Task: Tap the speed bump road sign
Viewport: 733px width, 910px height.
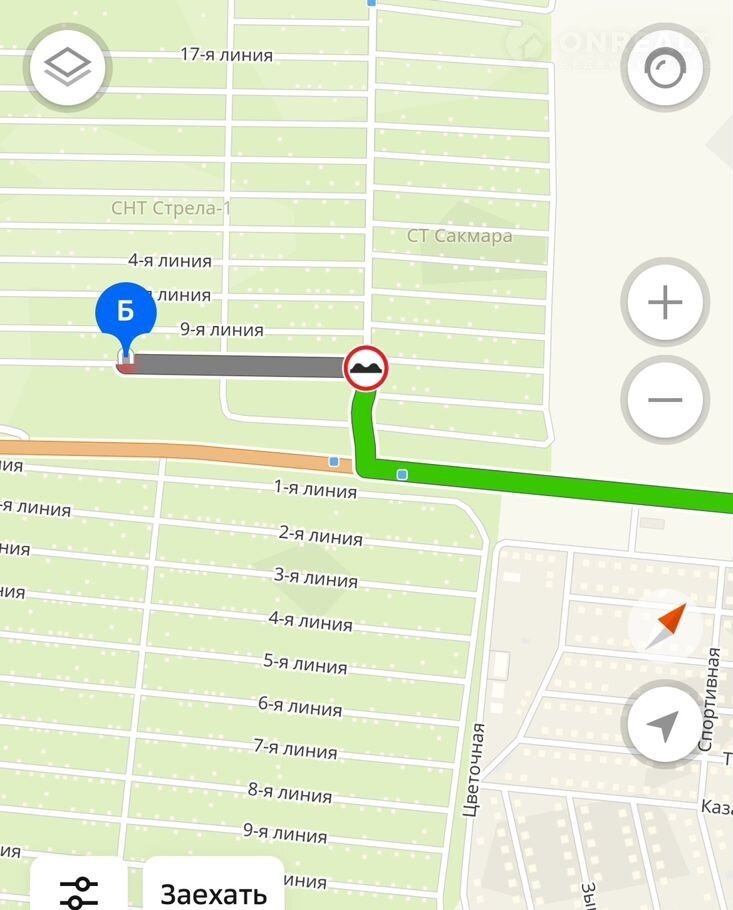Action: click(366, 369)
